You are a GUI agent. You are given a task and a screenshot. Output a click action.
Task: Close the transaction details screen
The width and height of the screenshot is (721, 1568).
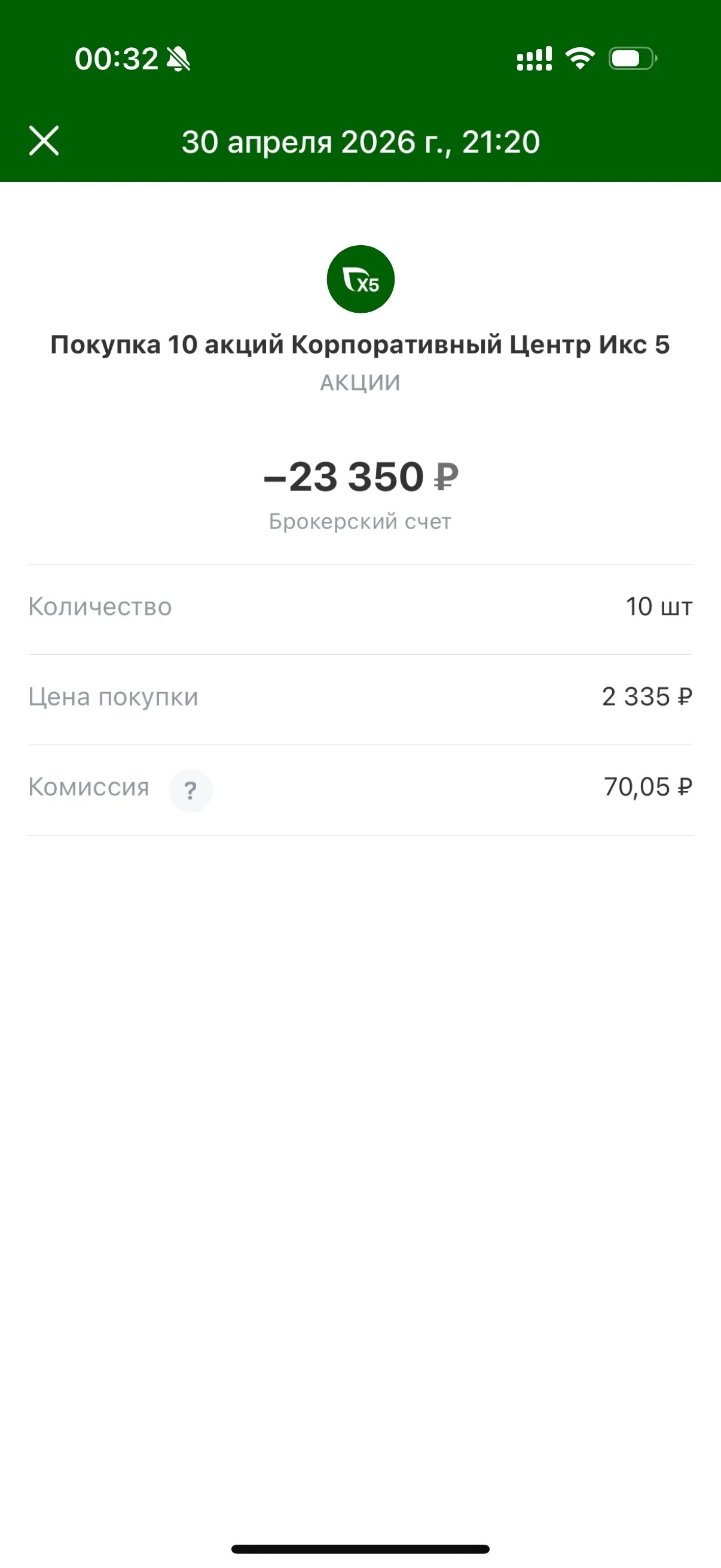[44, 141]
